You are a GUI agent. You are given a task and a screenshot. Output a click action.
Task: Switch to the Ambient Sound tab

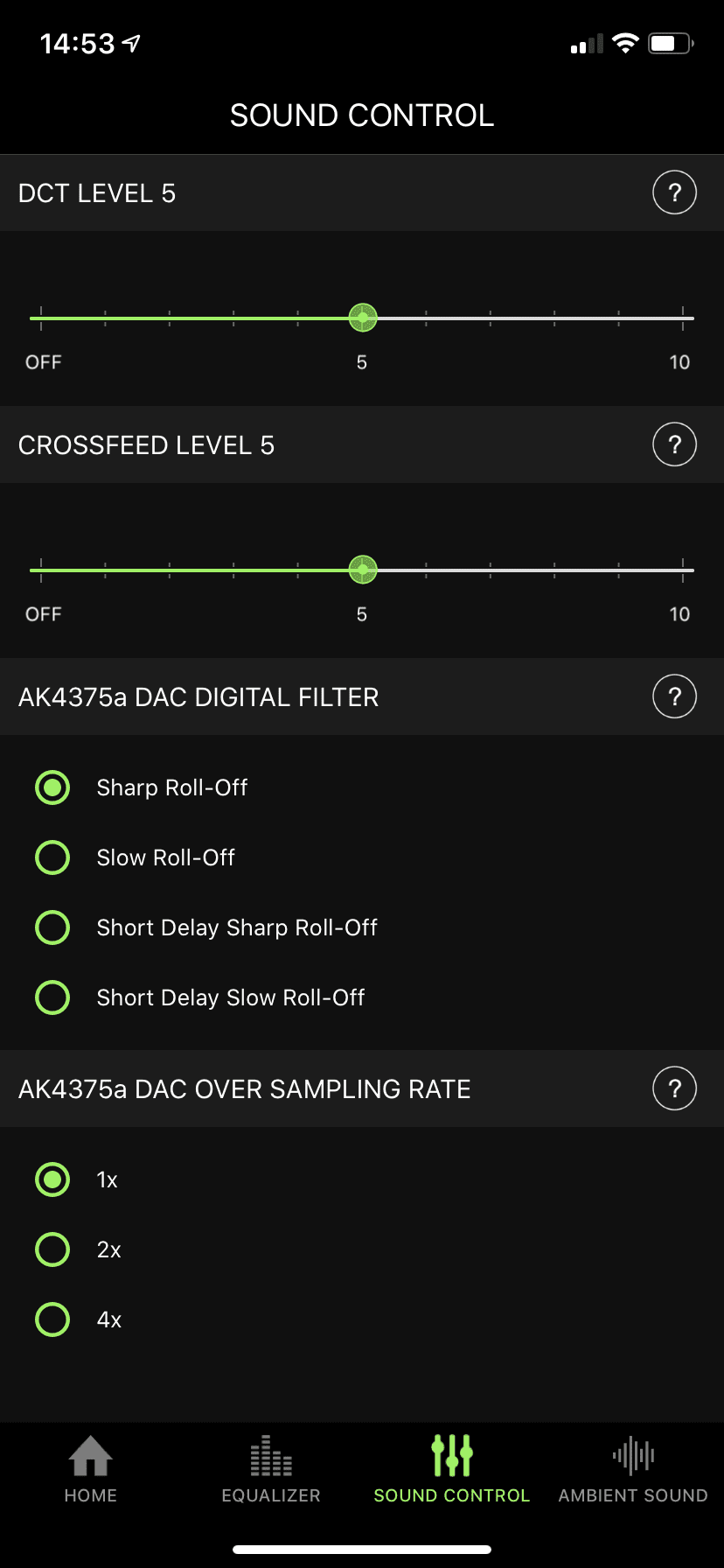pyautogui.click(x=633, y=1469)
